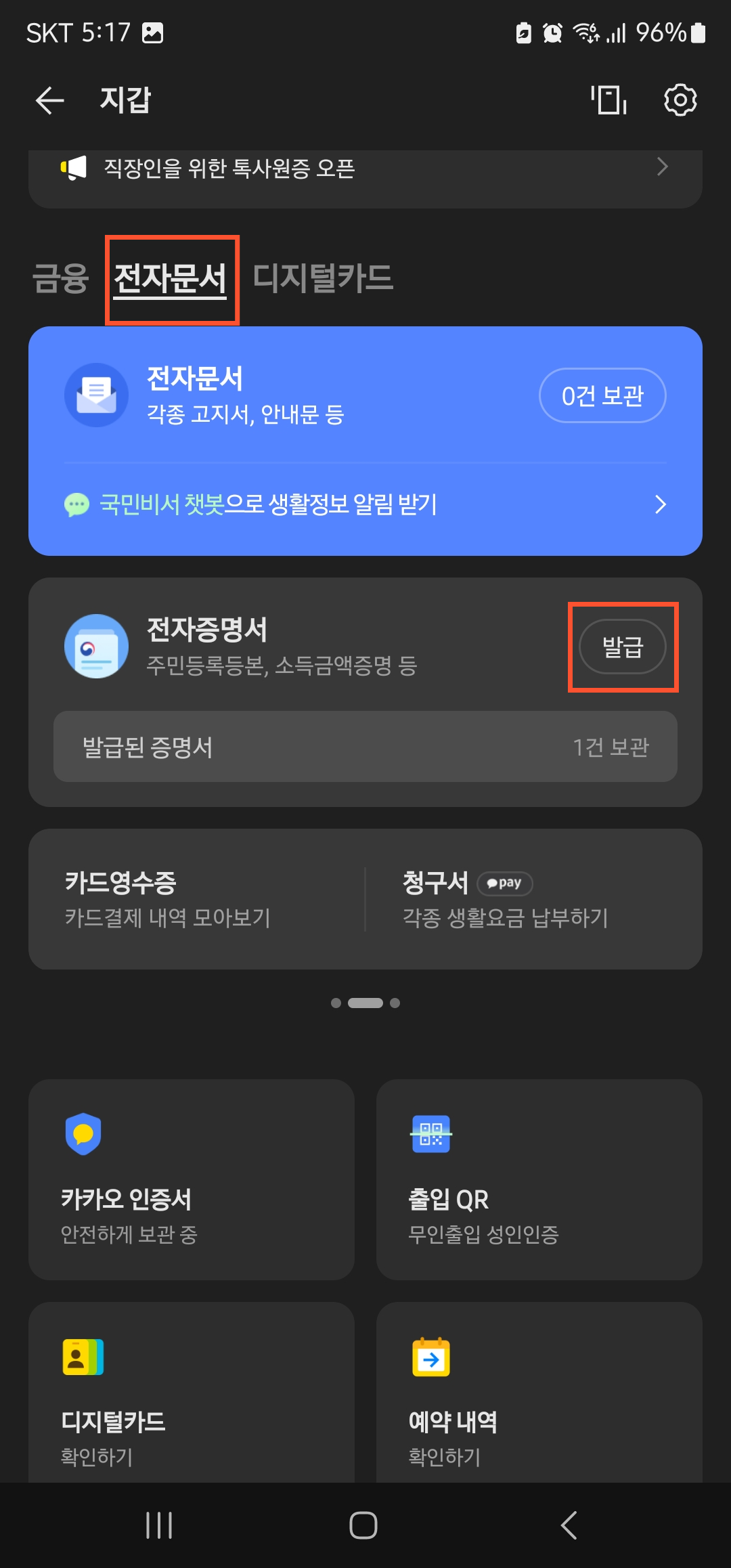Image resolution: width=731 pixels, height=1568 pixels.
Task: Switch to the 디지털카드 tab
Action: pyautogui.click(x=324, y=276)
